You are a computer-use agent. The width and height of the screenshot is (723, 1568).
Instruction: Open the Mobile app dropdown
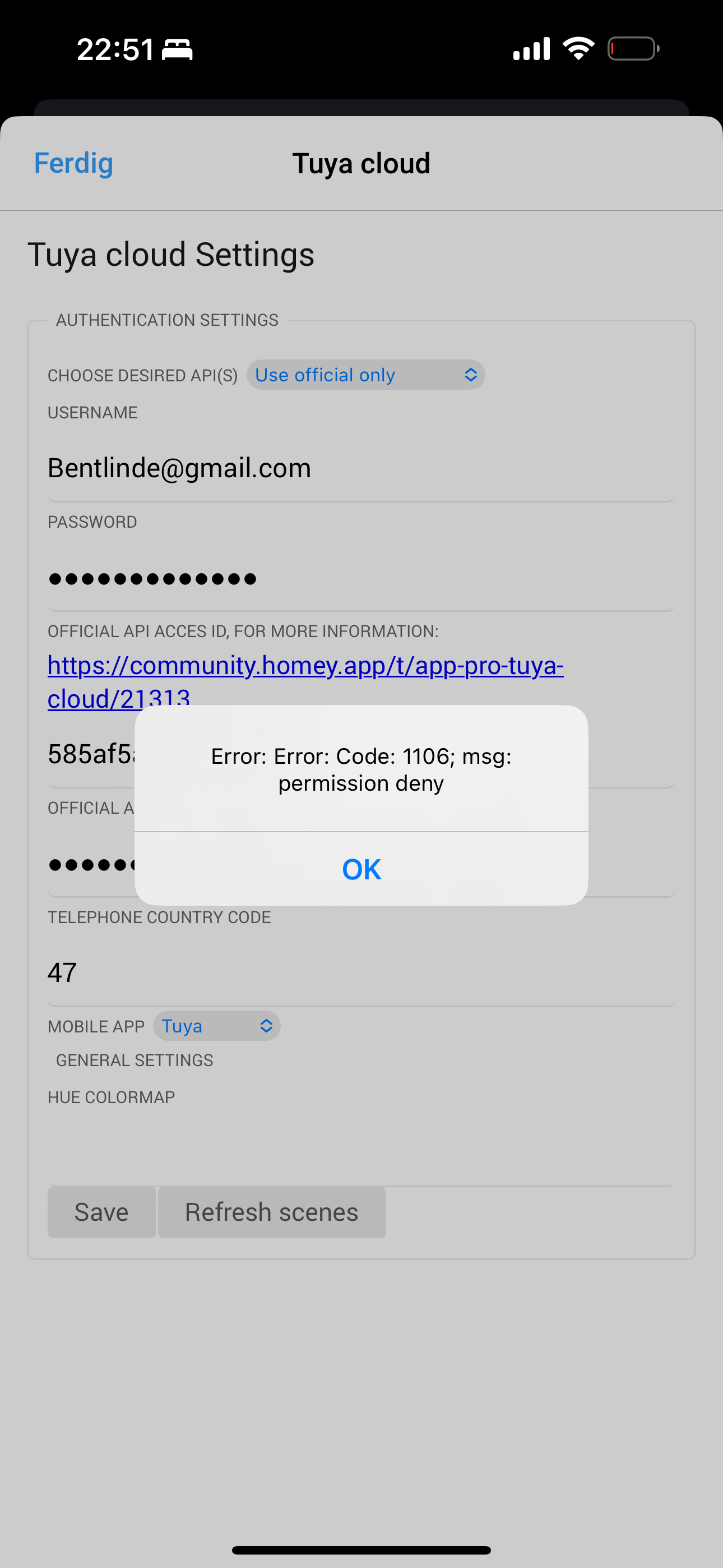point(216,1026)
